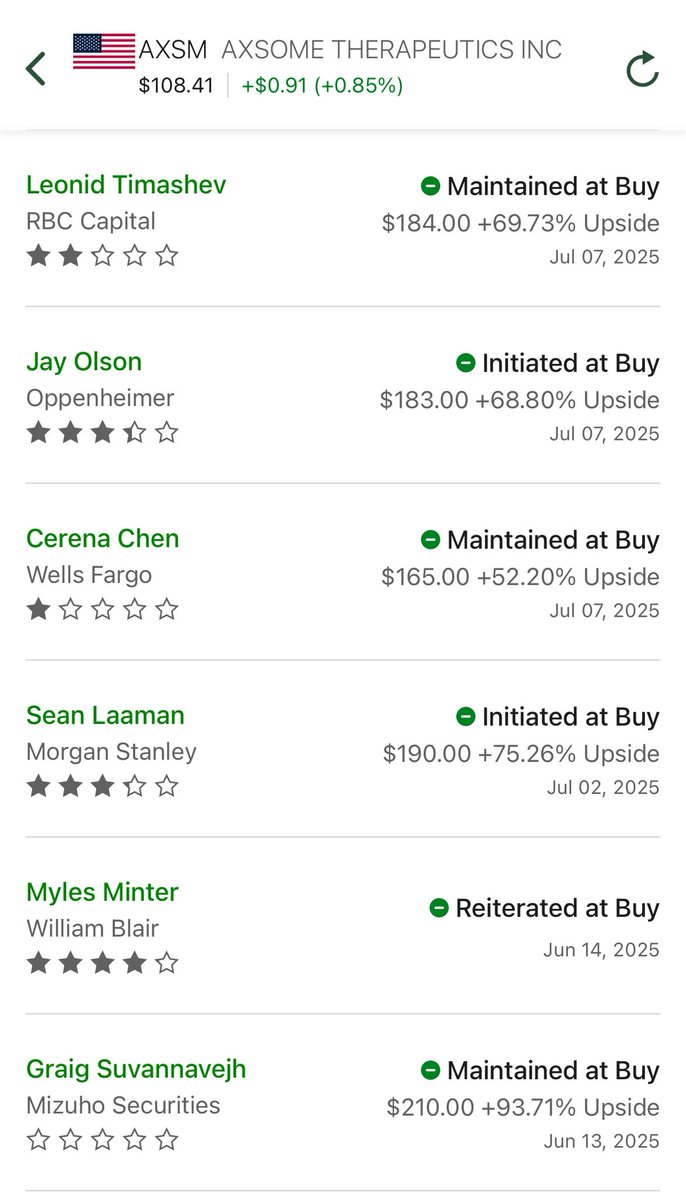Open Cerena Chen's Wells Fargo rating
Viewport: 686px width, 1200px height.
[x=343, y=572]
